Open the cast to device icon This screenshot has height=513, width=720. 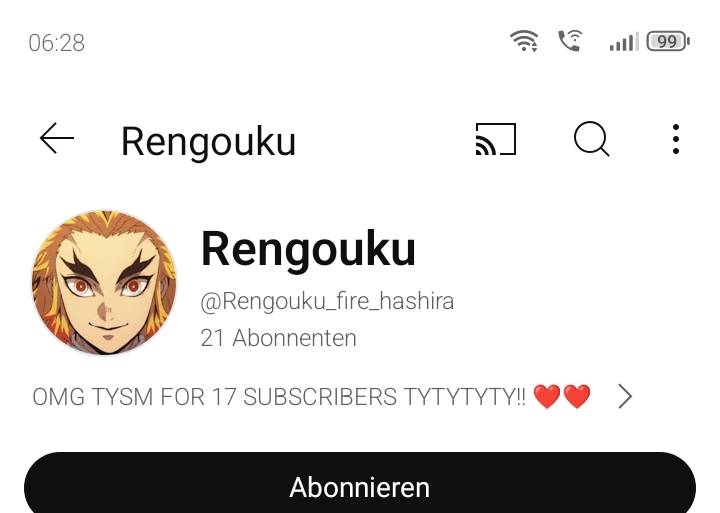click(495, 140)
